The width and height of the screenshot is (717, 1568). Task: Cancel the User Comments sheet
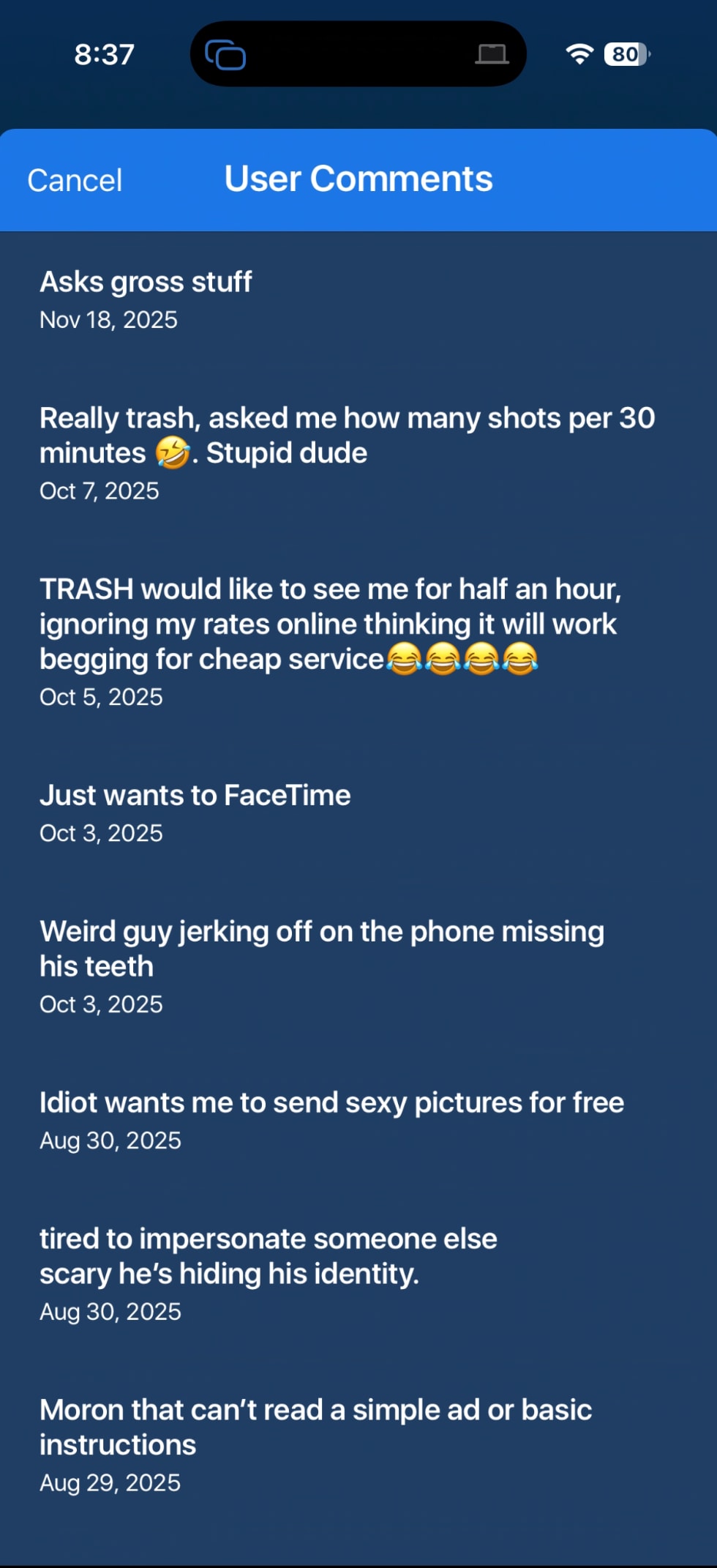pos(75,181)
